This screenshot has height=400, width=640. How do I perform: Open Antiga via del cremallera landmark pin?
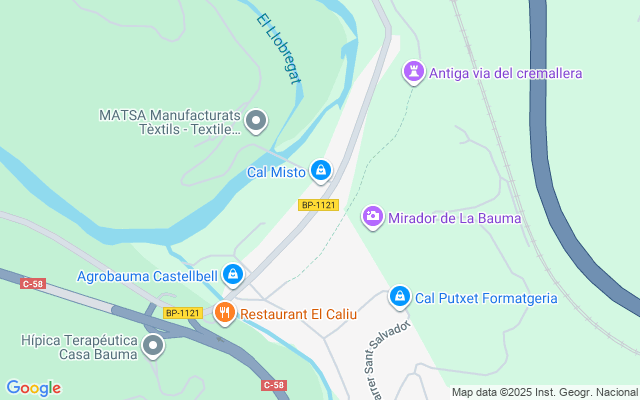coord(412,72)
